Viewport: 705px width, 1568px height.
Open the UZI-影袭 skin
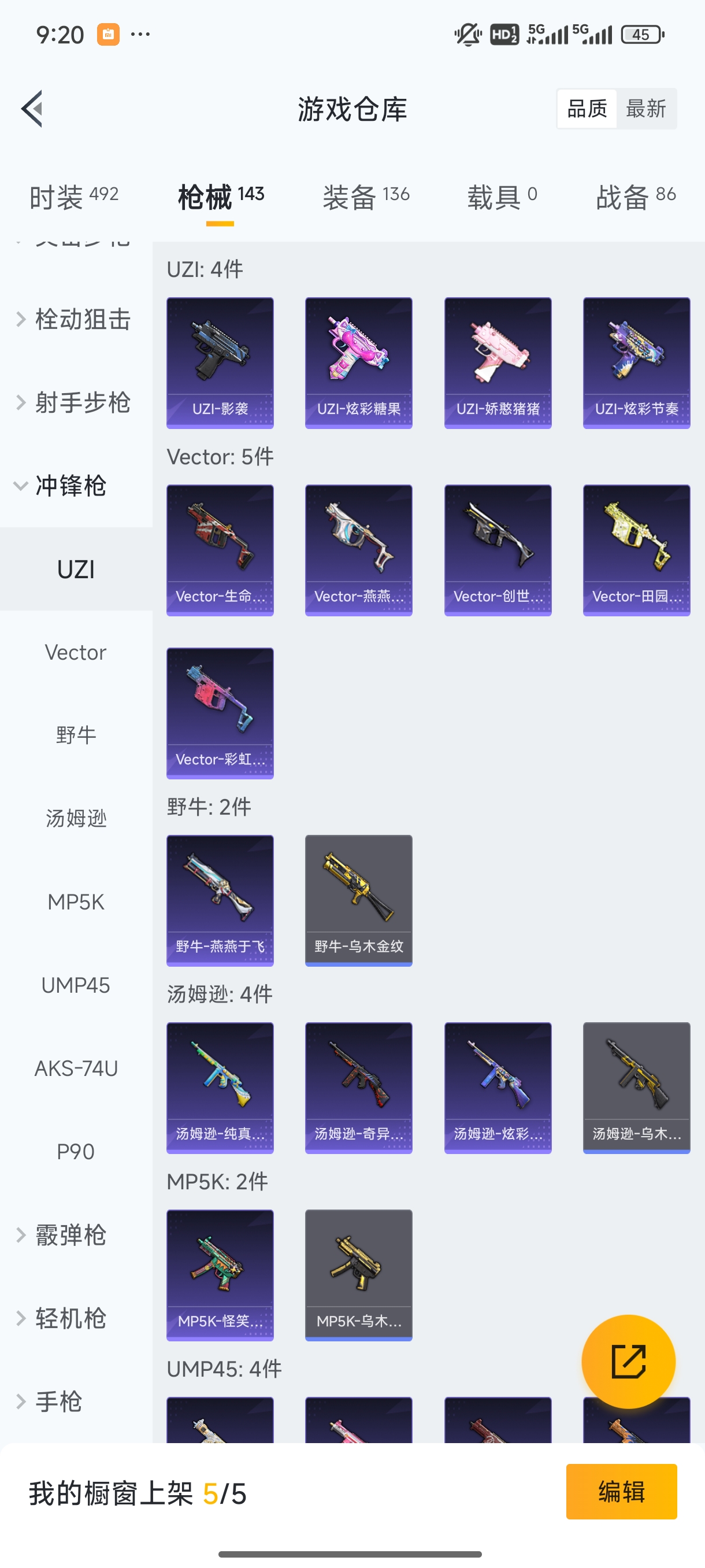click(x=220, y=363)
